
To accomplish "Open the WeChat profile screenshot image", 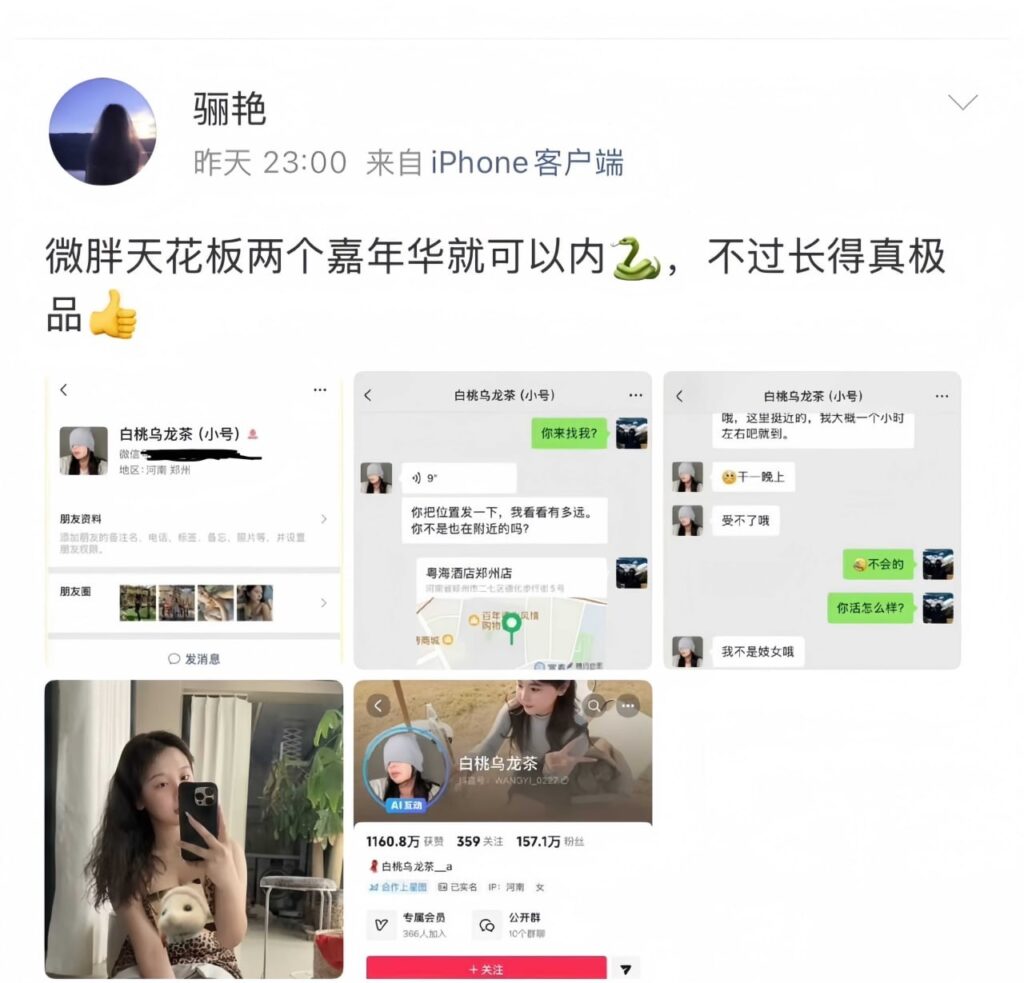I will tap(194, 521).
